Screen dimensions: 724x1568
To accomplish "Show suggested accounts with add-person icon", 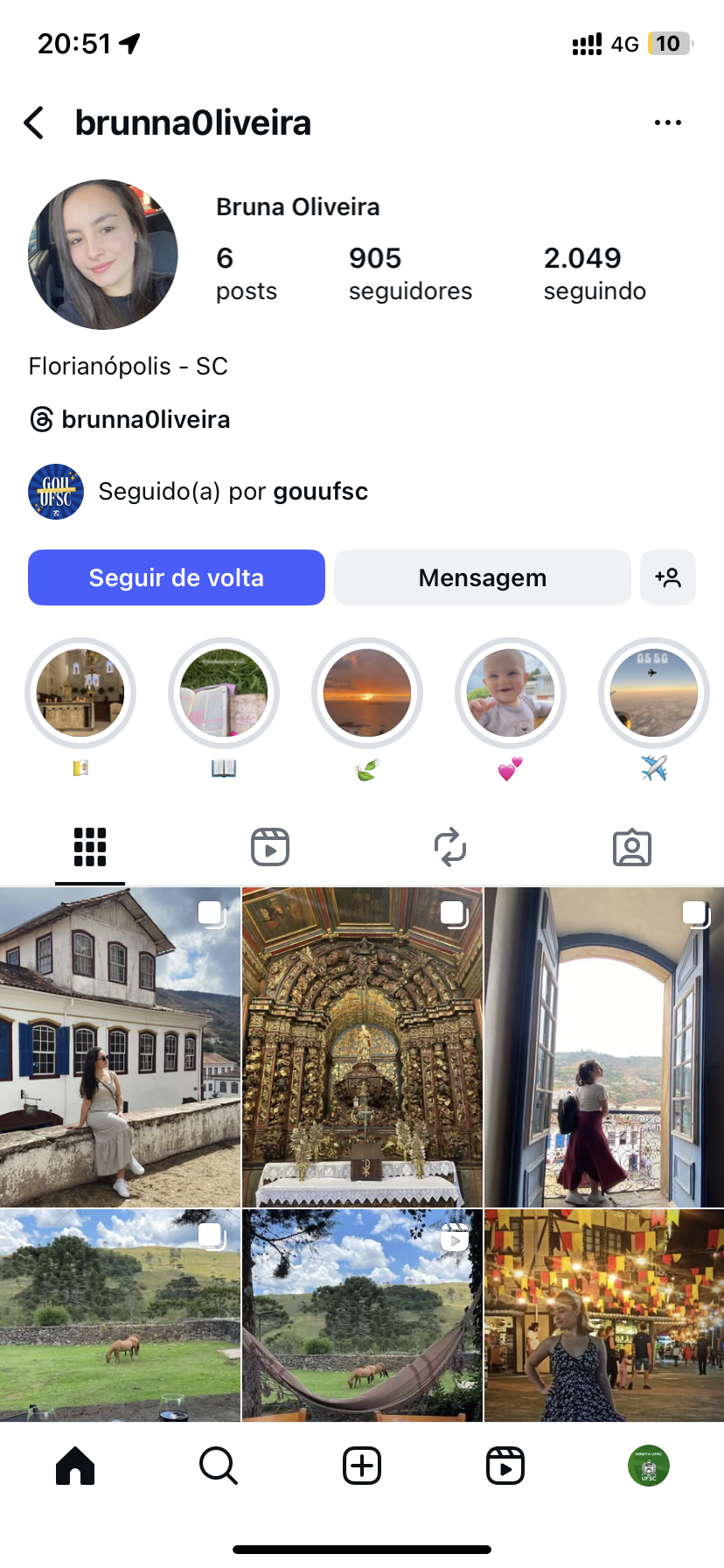I will (667, 577).
